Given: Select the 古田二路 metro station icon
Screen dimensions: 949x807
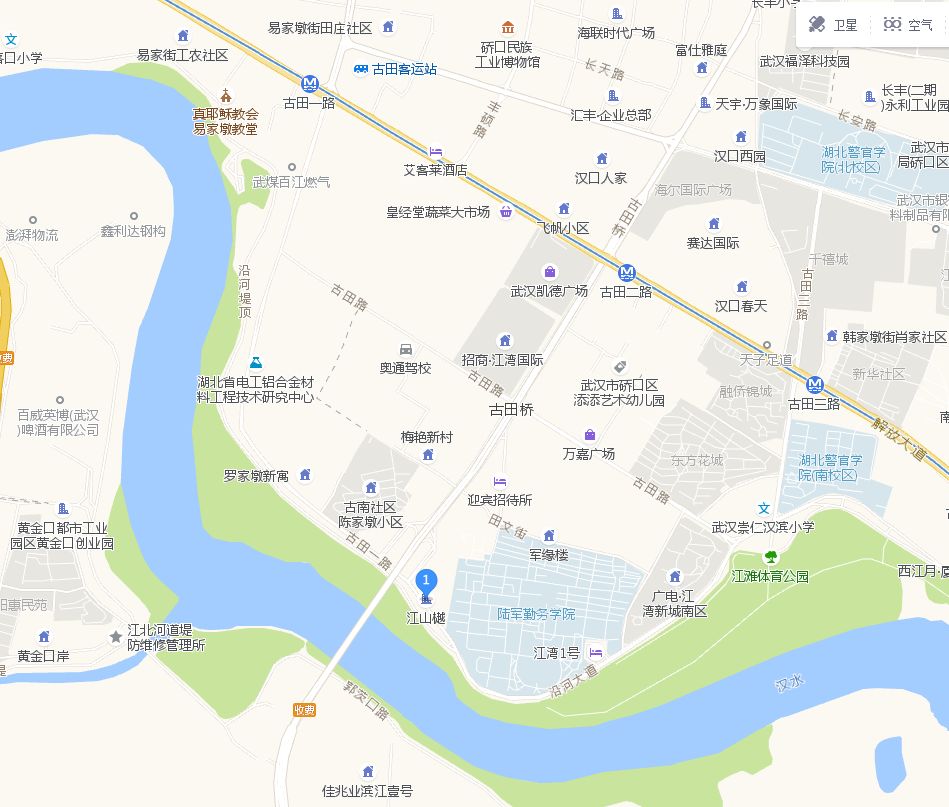Looking at the screenshot, I should coord(627,272).
